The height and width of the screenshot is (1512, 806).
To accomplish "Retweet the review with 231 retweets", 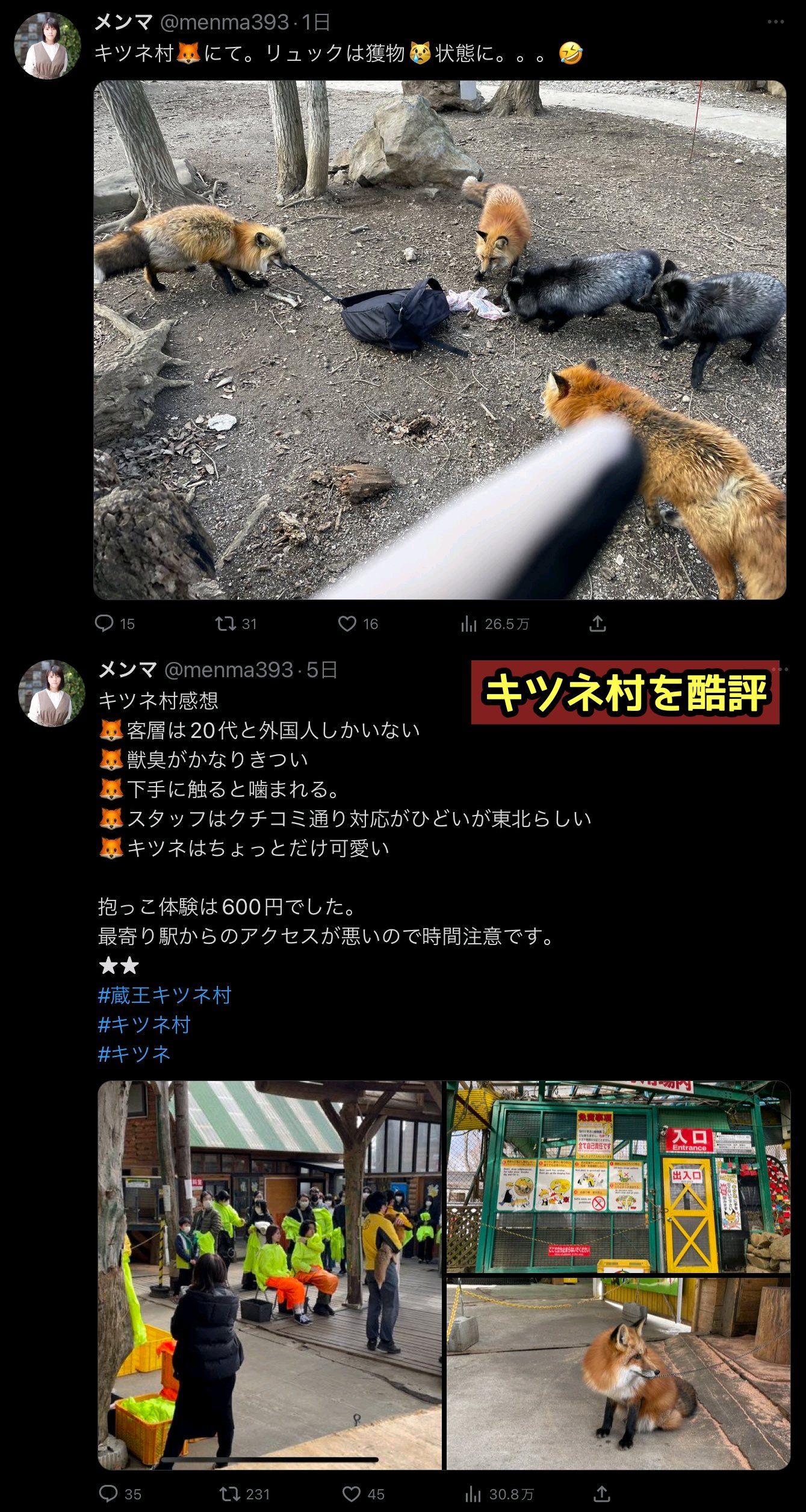I will click(230, 1493).
